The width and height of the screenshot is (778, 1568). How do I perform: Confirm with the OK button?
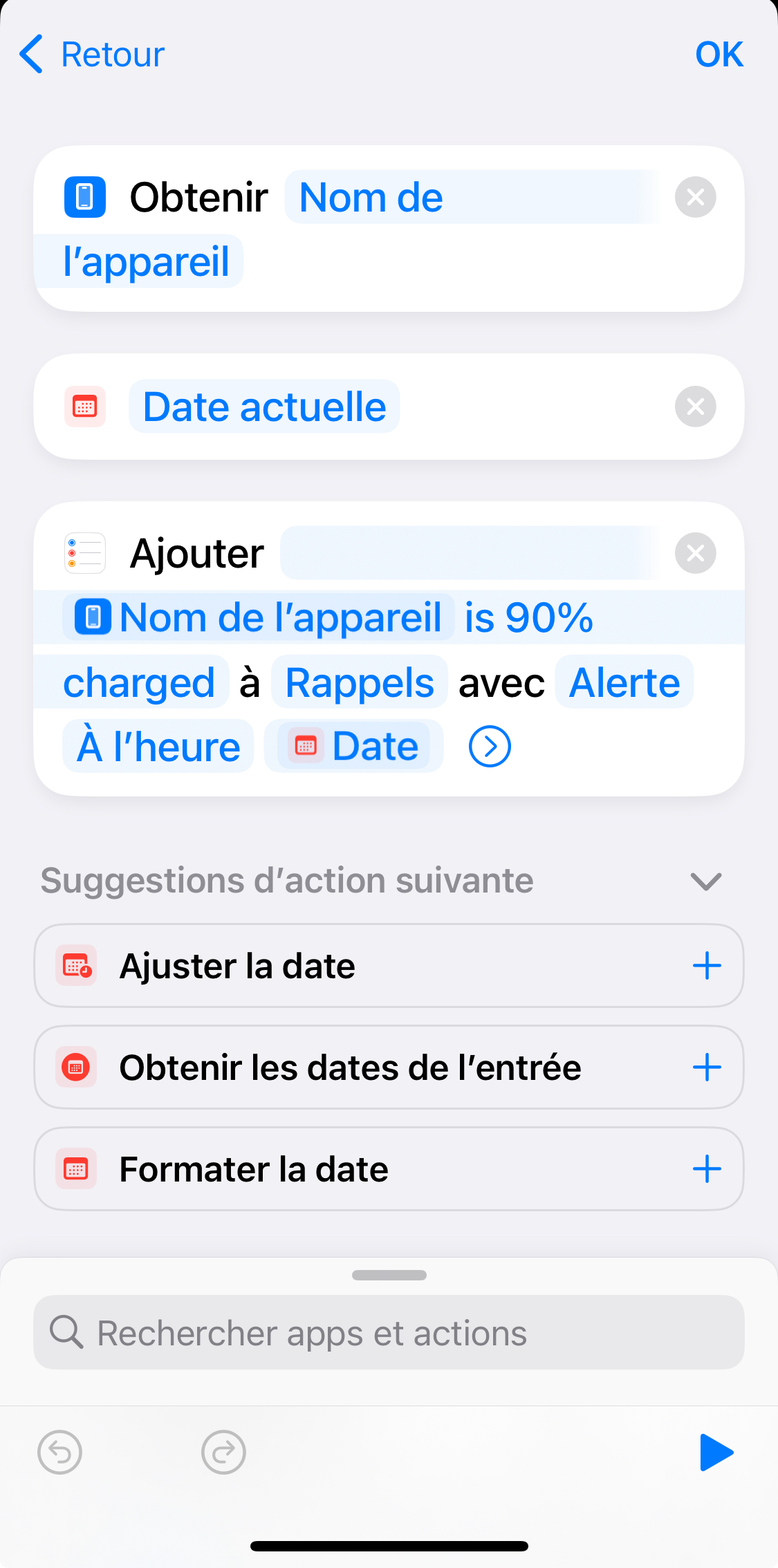pyautogui.click(x=719, y=55)
